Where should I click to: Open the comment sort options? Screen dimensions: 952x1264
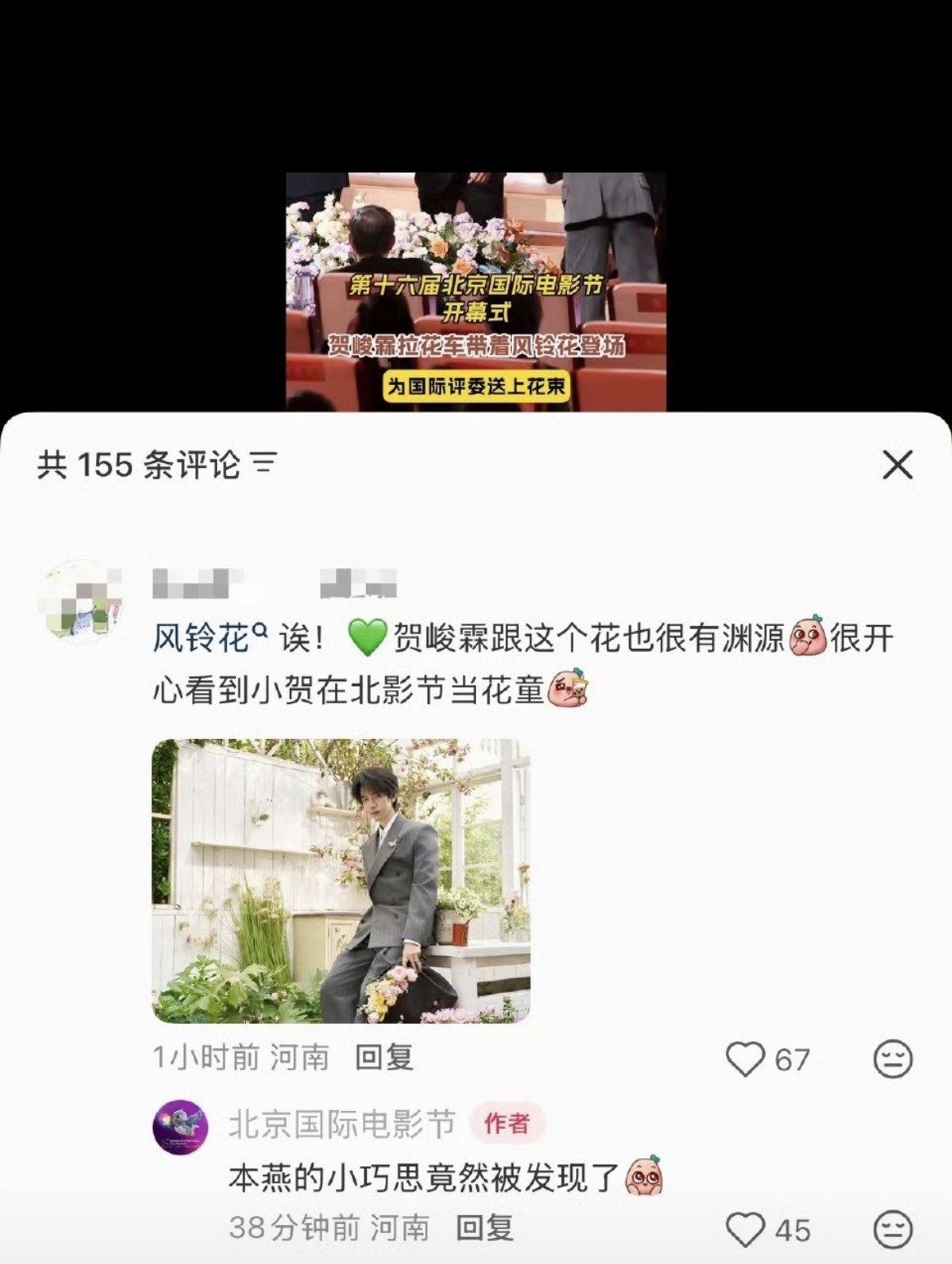click(264, 464)
